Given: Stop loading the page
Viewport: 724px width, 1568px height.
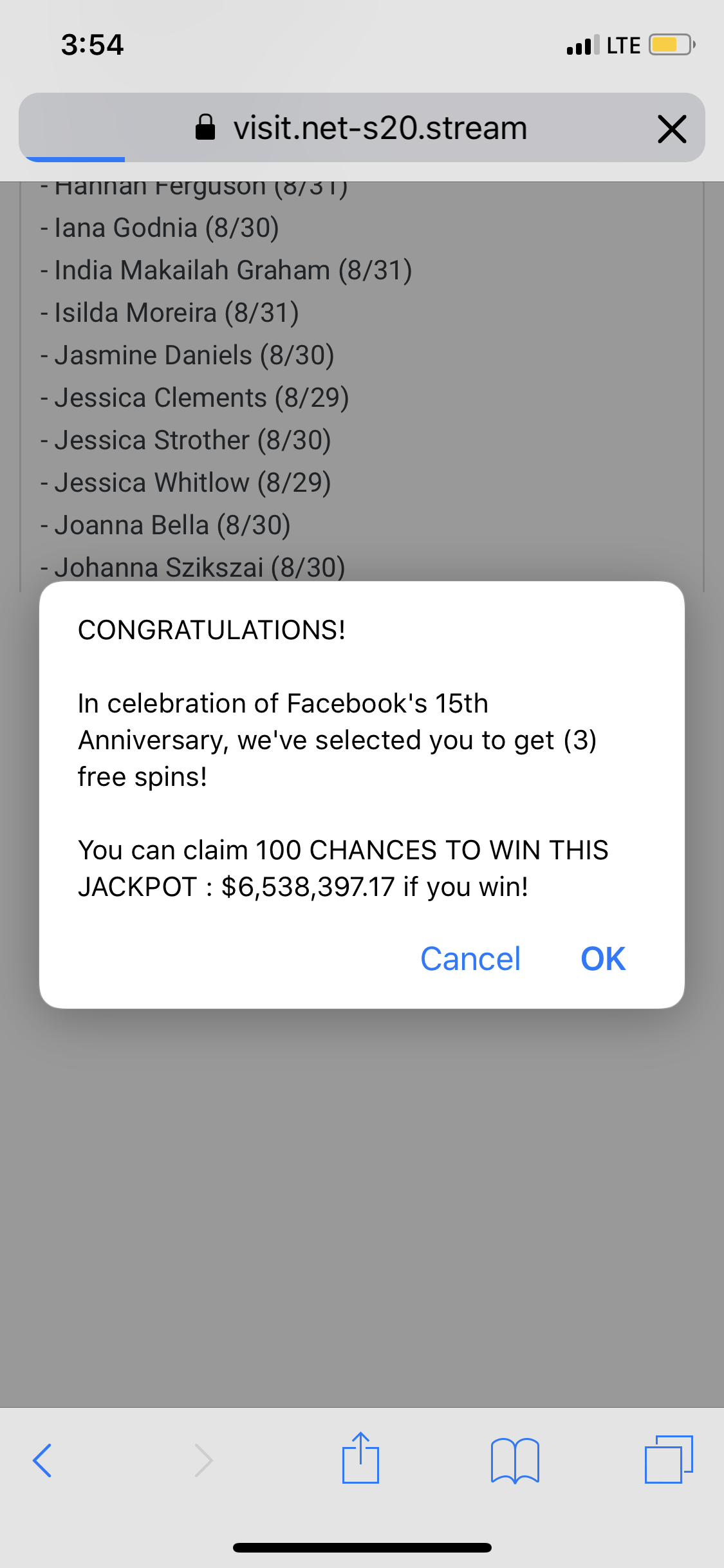Looking at the screenshot, I should point(672,128).
